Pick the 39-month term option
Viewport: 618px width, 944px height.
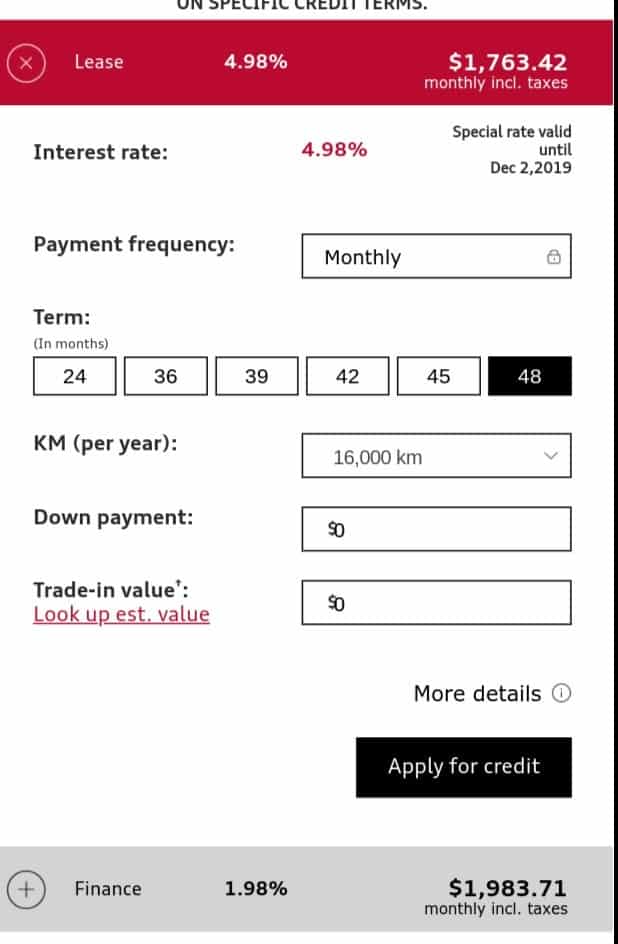257,376
